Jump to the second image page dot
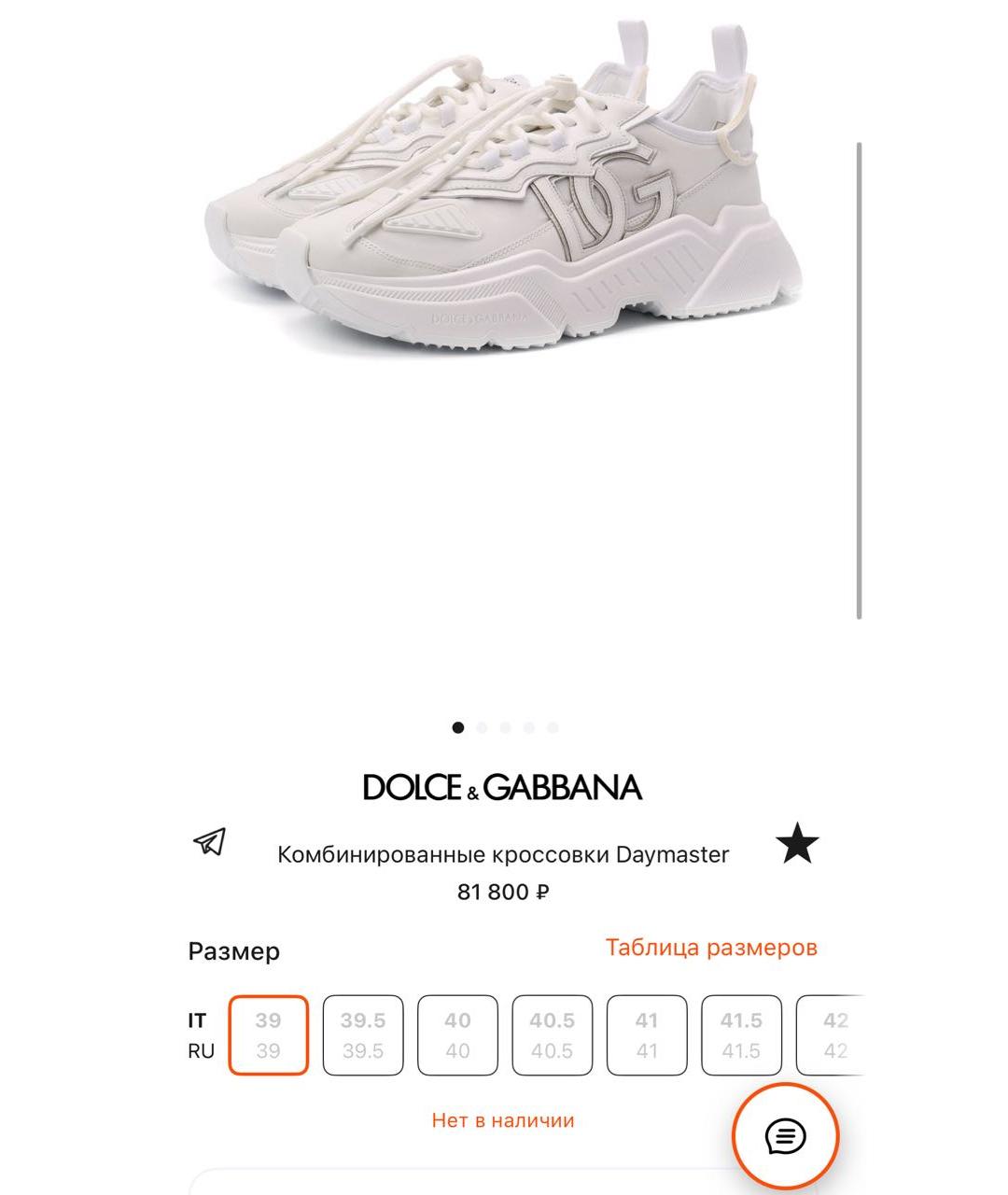1008x1195 pixels. [482, 727]
